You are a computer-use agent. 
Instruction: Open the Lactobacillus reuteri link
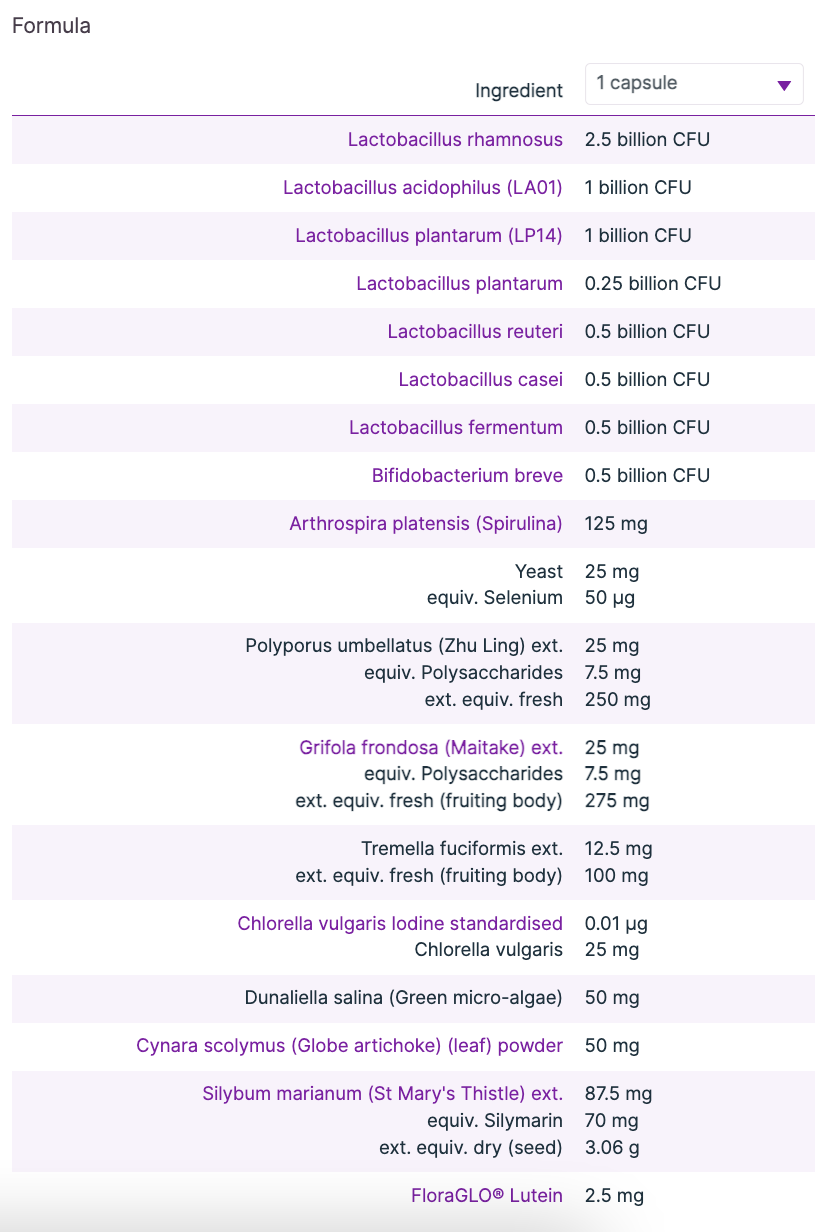(x=475, y=332)
